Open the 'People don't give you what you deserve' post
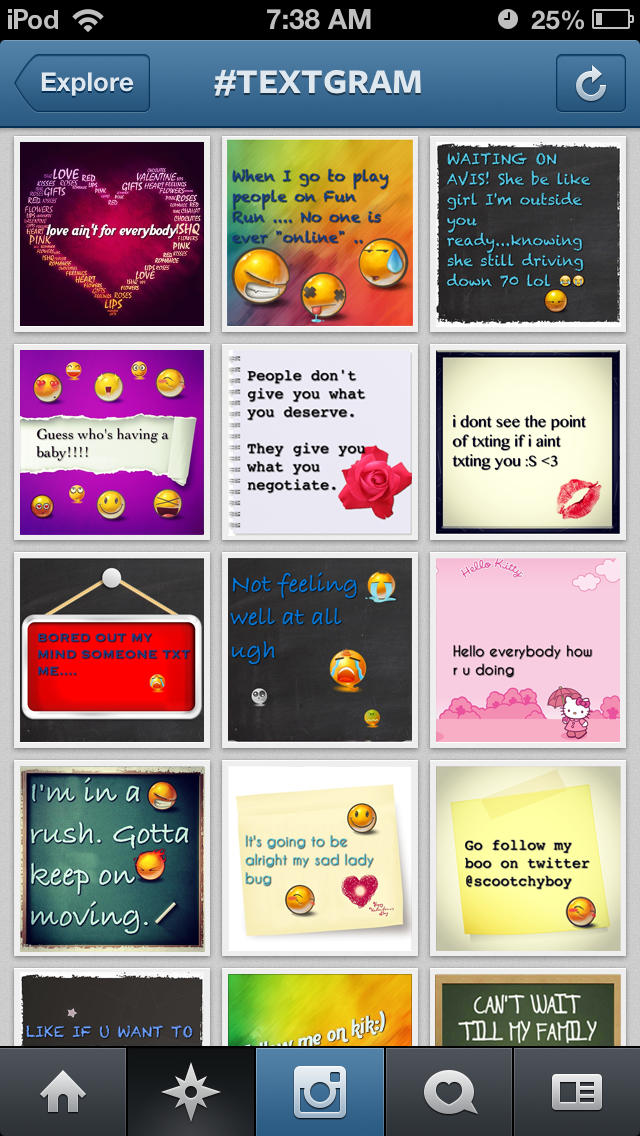 320,441
